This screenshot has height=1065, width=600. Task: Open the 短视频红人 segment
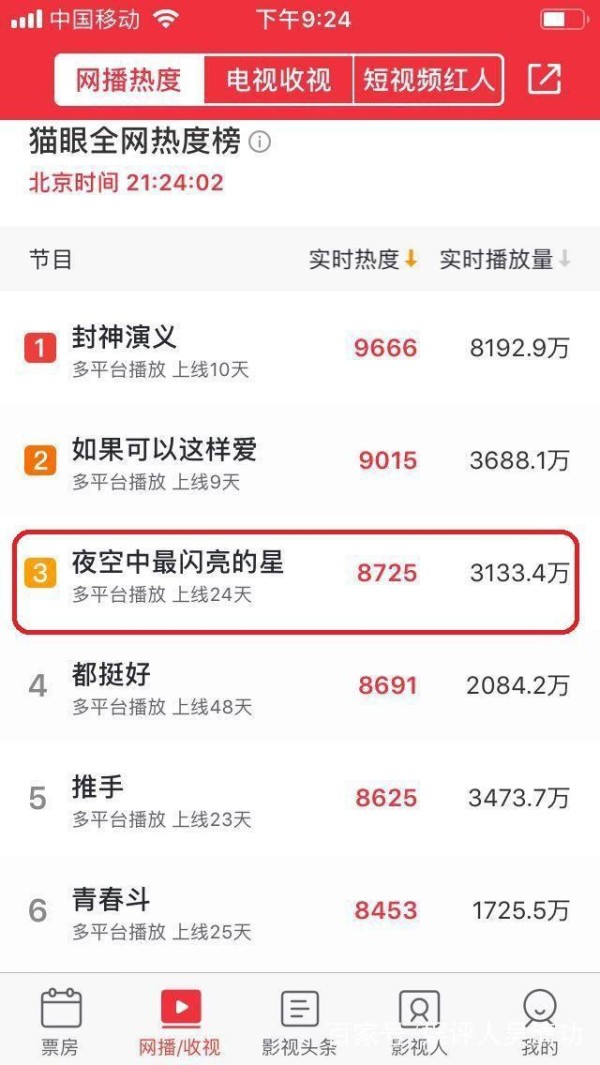(428, 80)
